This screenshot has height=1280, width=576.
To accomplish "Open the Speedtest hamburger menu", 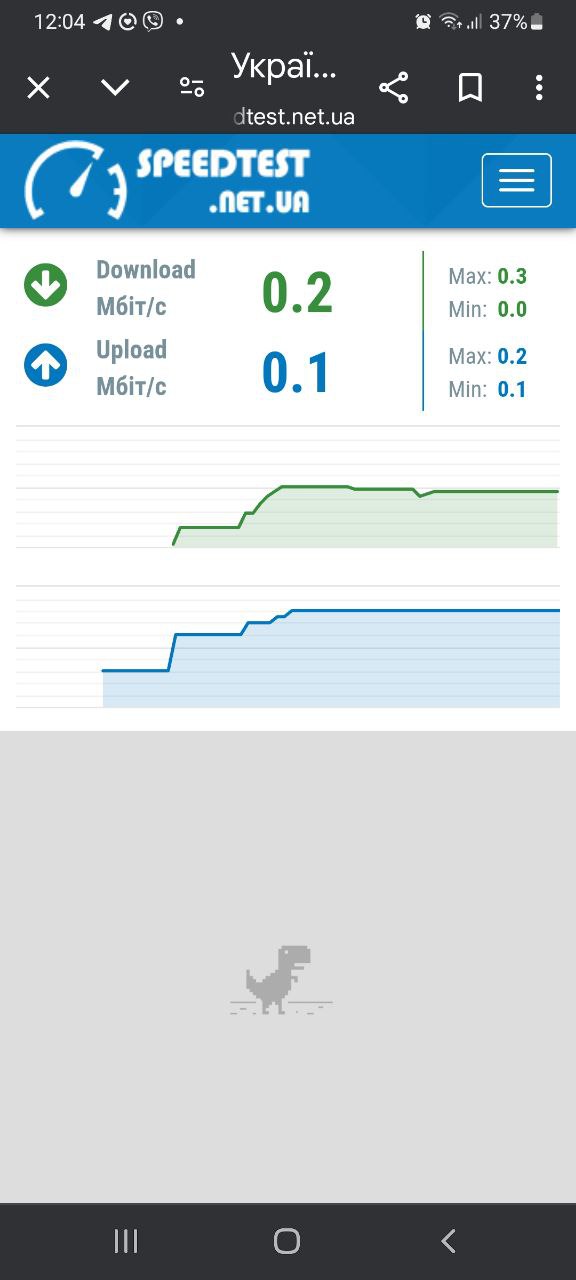I will [517, 181].
